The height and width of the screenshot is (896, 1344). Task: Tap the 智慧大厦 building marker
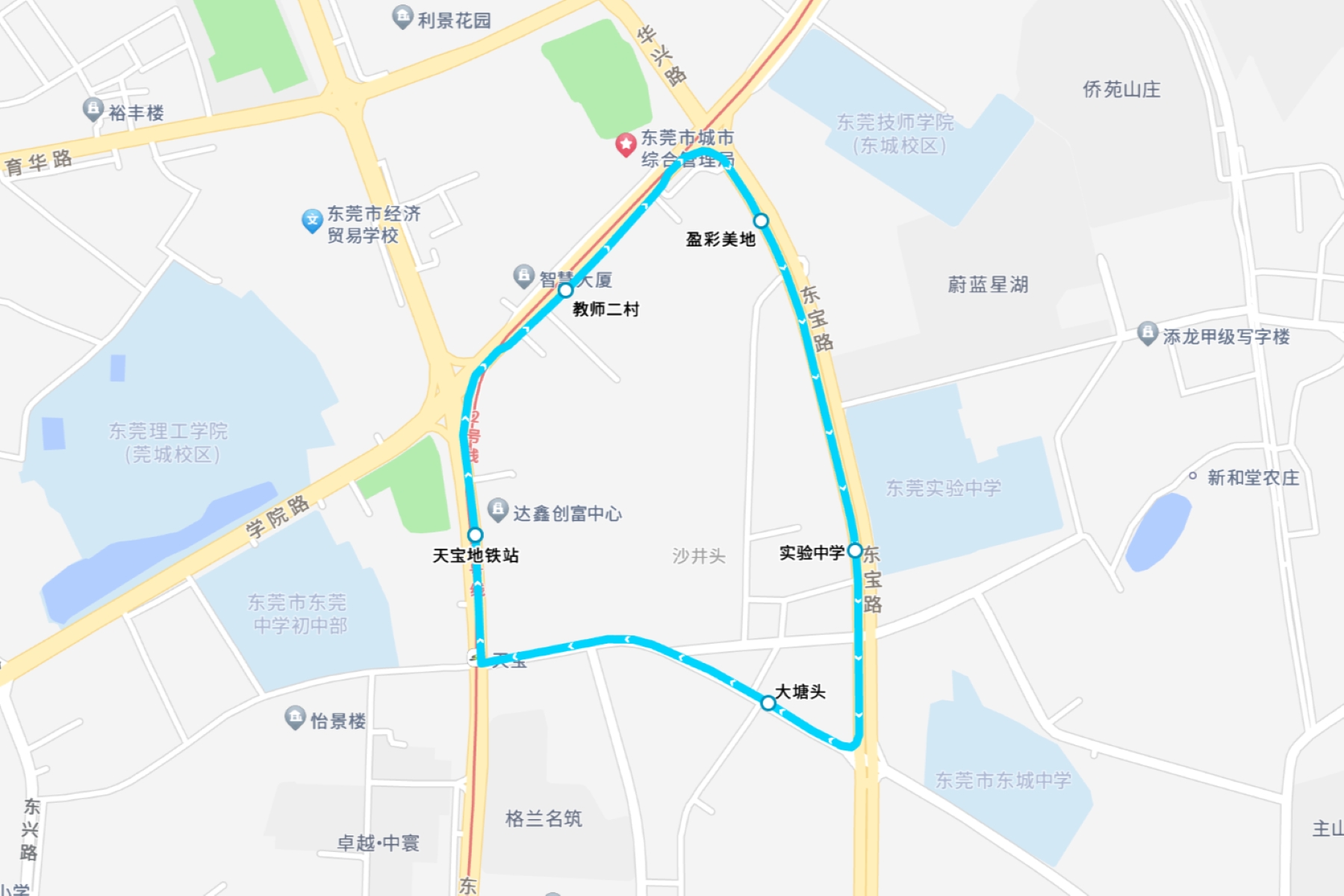(524, 276)
